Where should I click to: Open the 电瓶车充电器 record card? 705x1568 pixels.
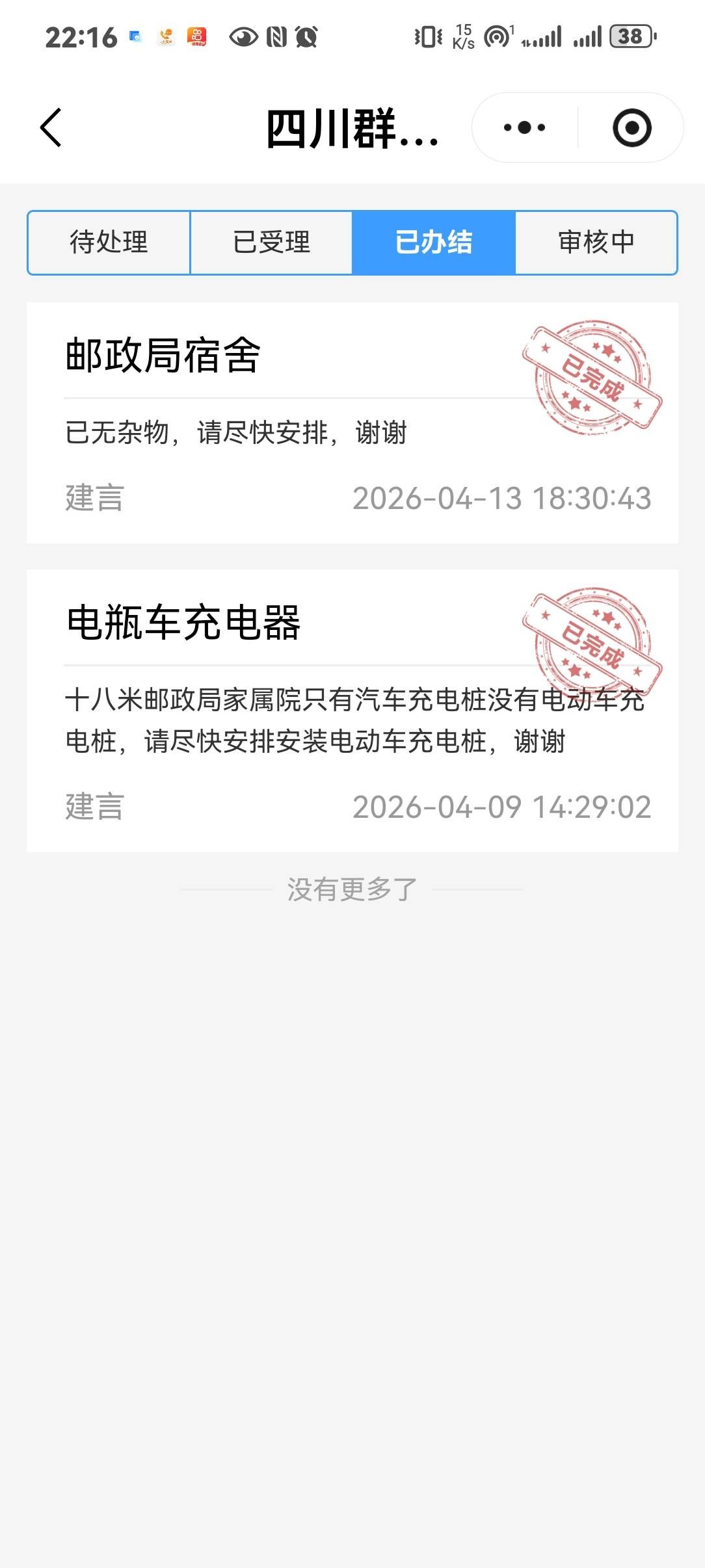coord(351,710)
